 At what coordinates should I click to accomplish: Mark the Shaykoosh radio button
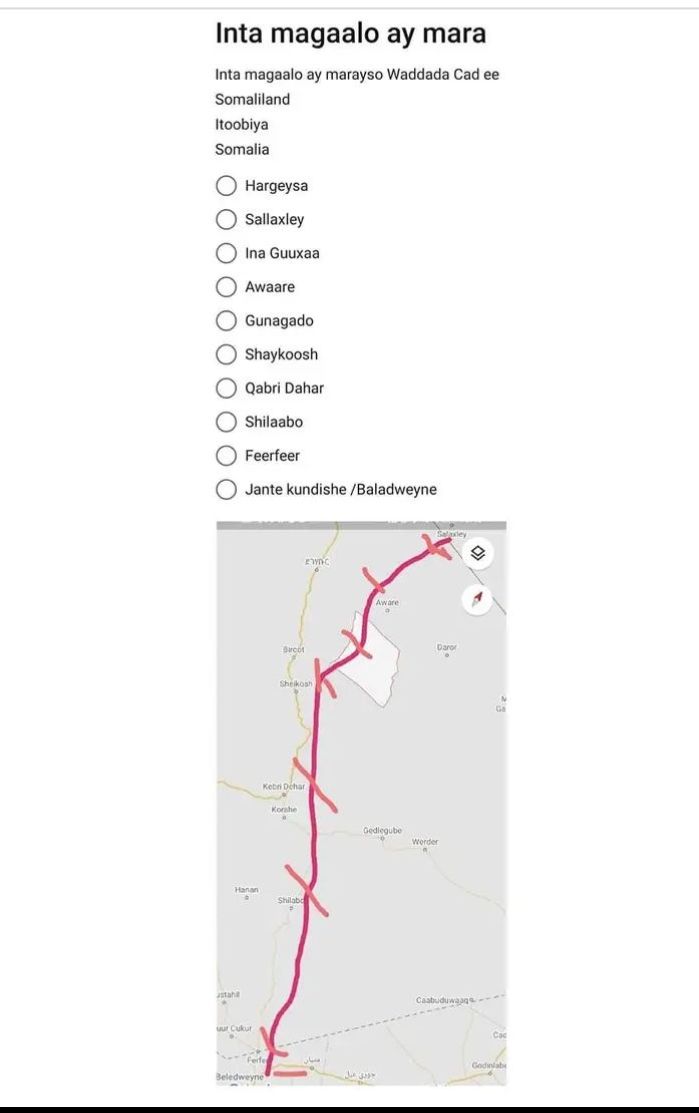click(x=226, y=354)
